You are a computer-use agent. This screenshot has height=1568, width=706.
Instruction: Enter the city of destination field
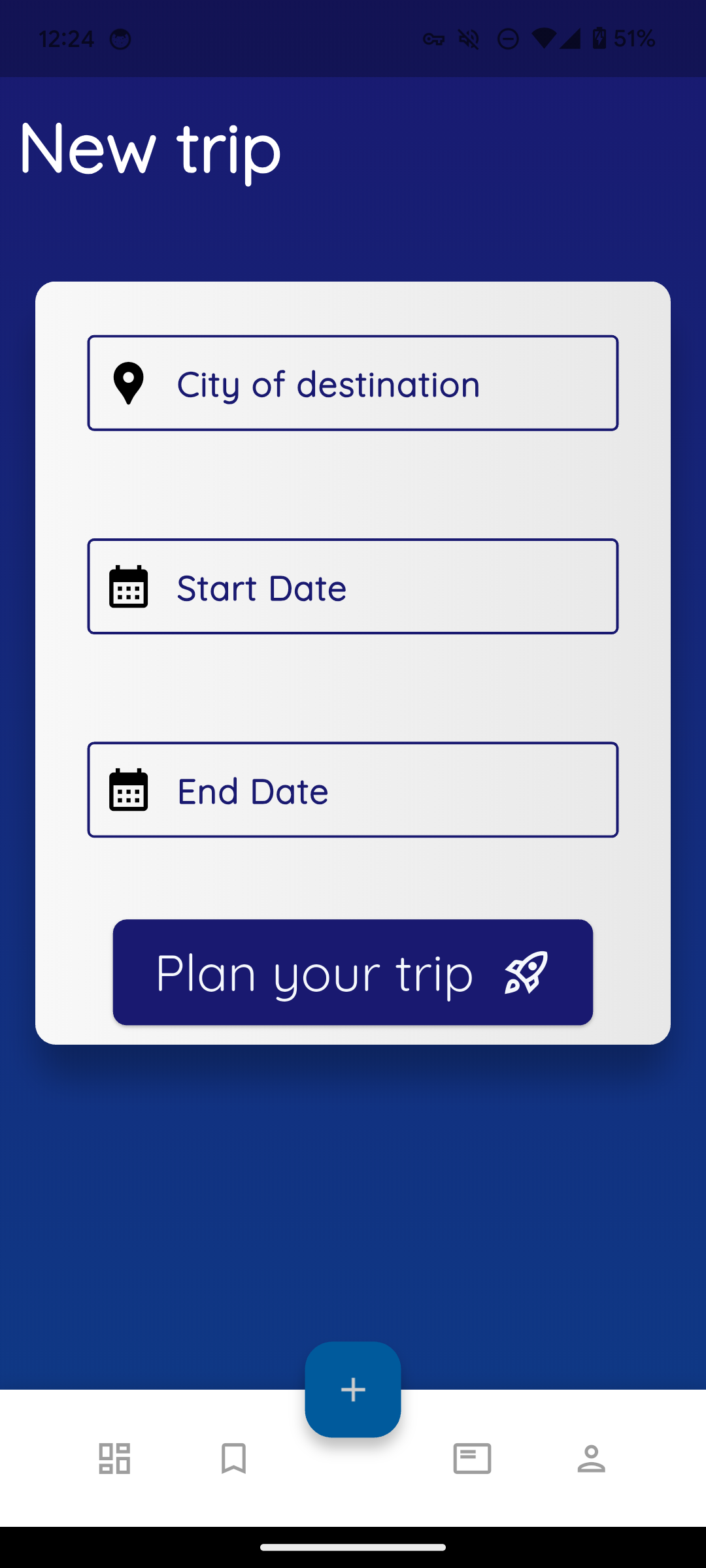point(353,384)
